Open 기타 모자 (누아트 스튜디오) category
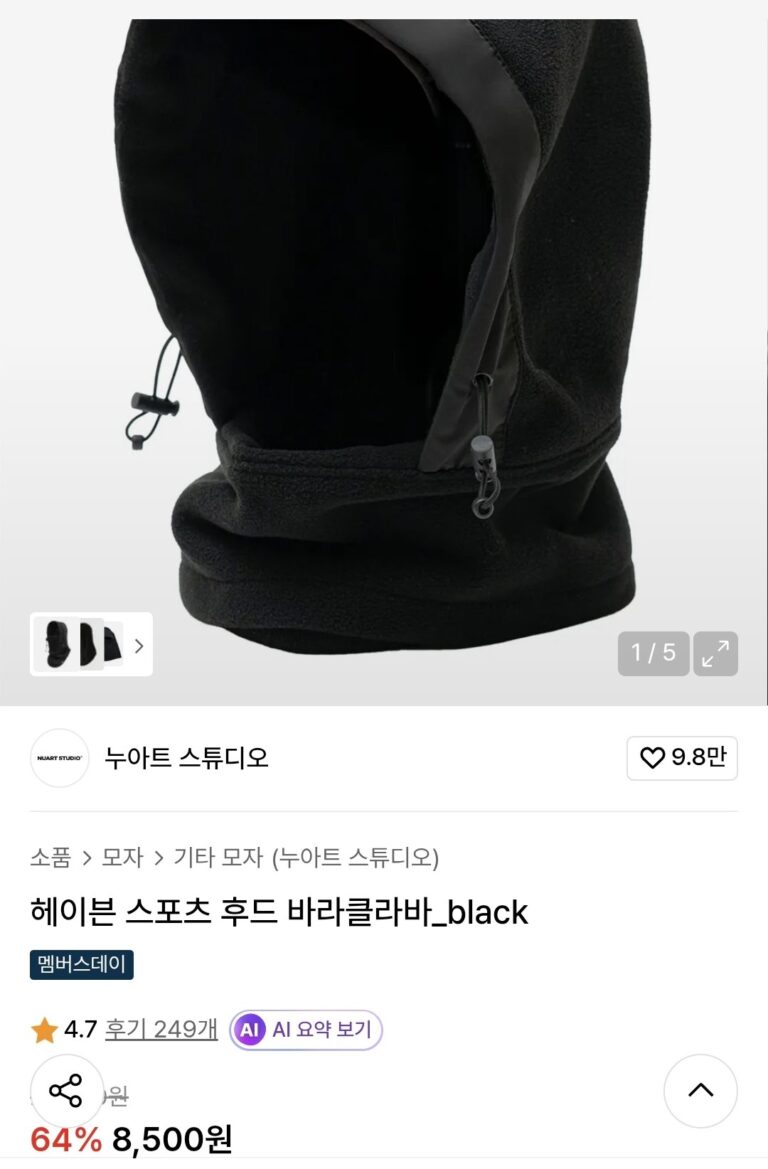 [306, 857]
